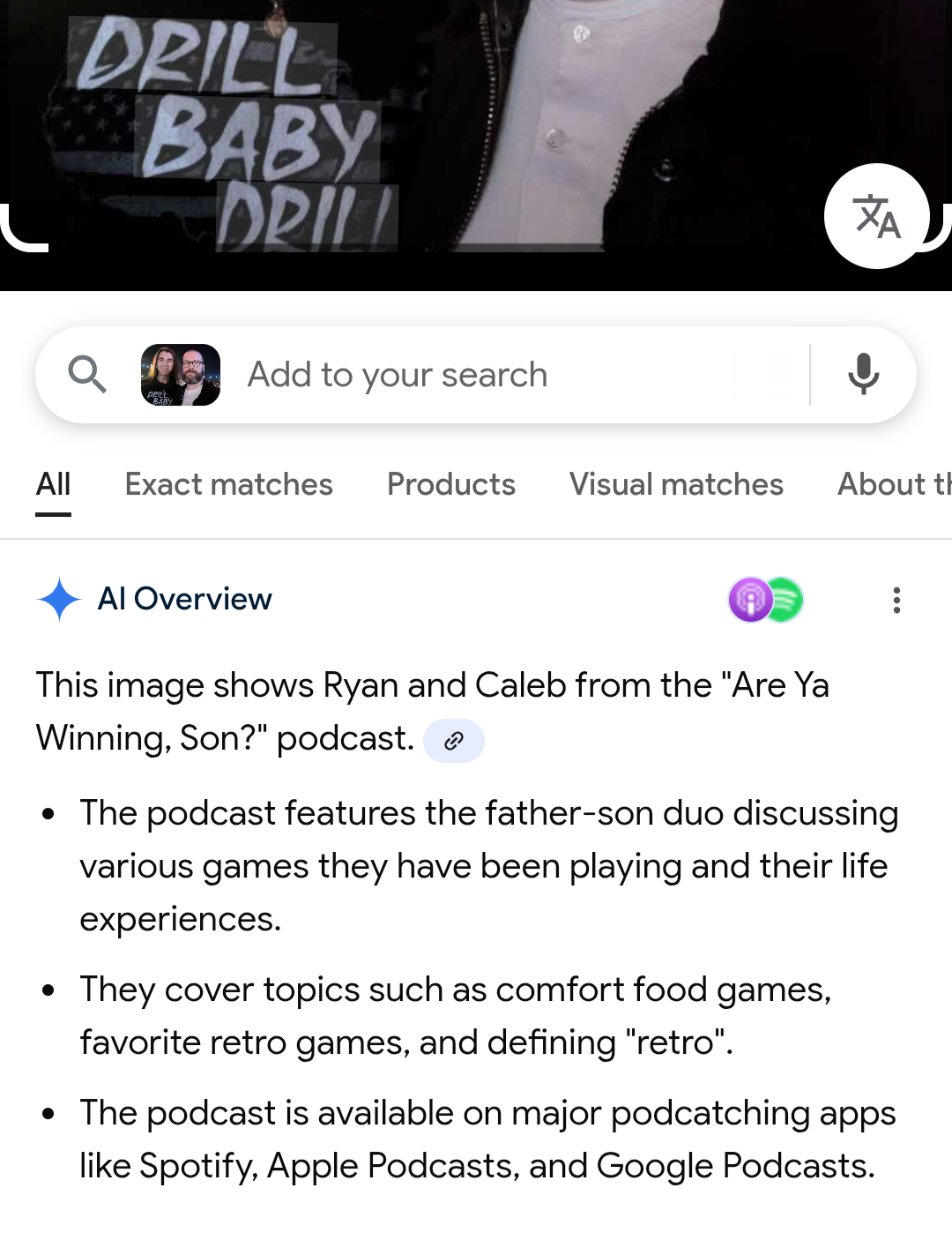Switch to the Exact matches tab
Image resolution: width=952 pixels, height=1240 pixels.
pos(228,484)
